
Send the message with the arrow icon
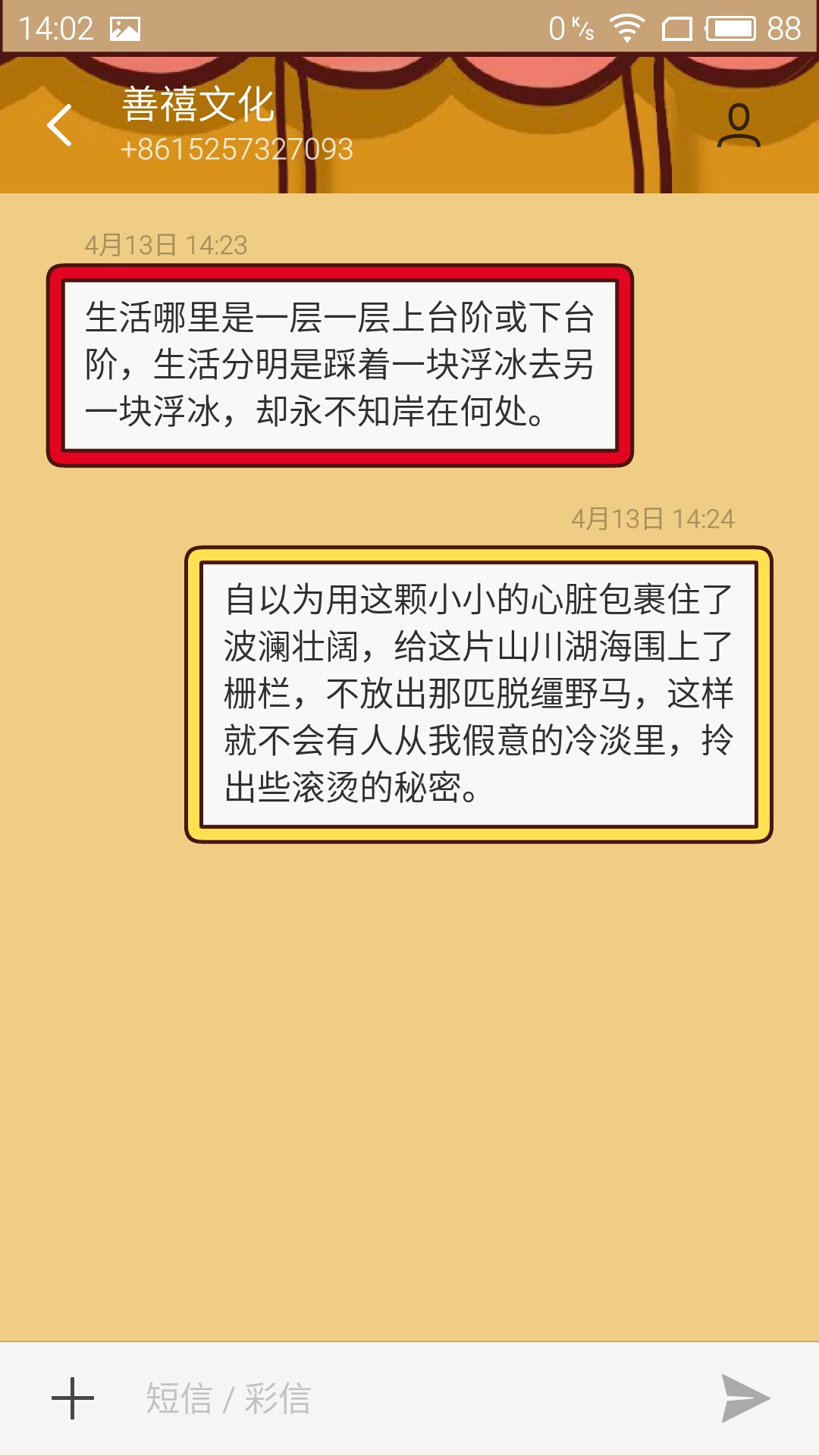tap(745, 1398)
